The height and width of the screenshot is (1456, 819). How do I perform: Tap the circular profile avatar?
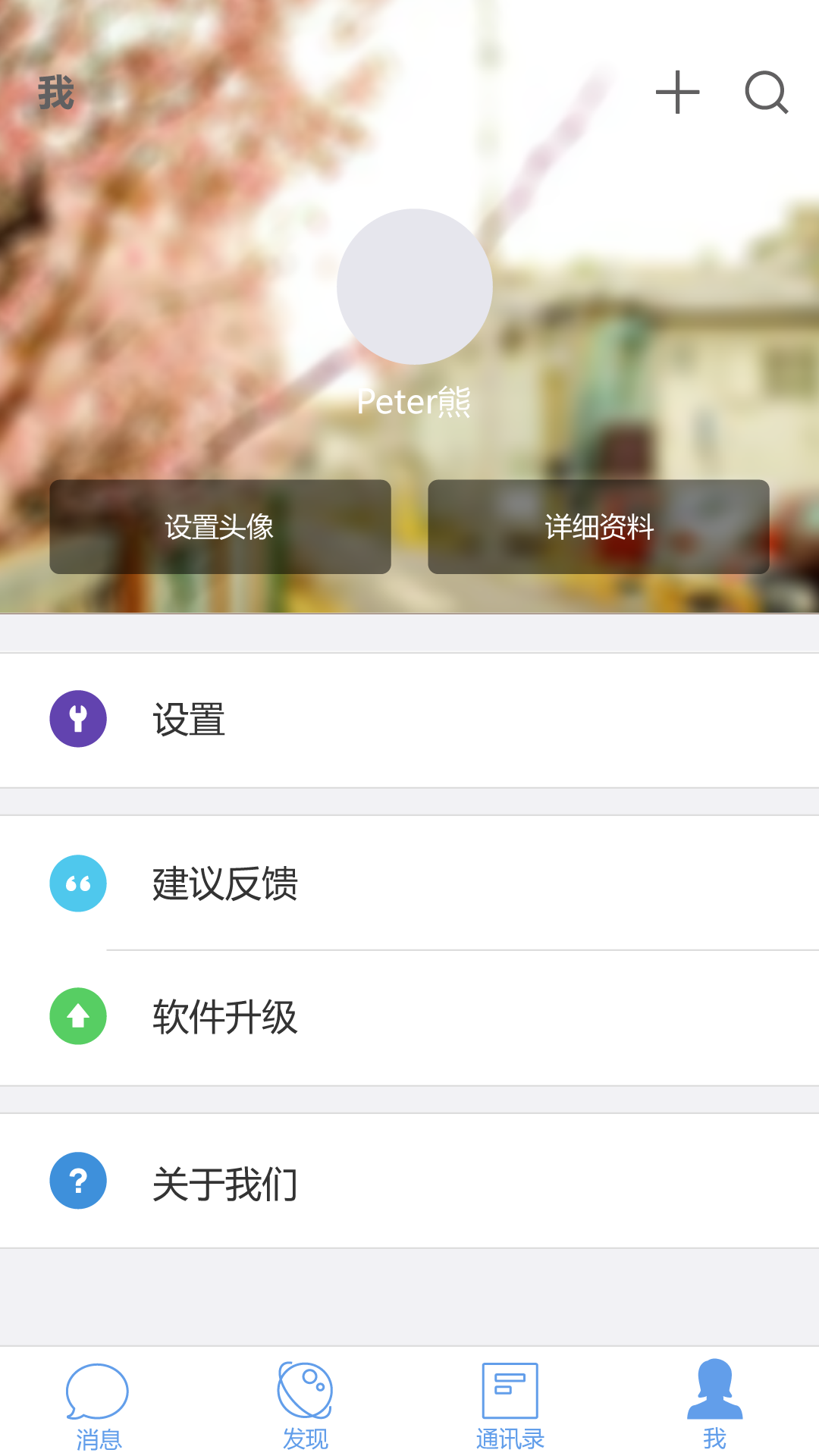tap(414, 287)
